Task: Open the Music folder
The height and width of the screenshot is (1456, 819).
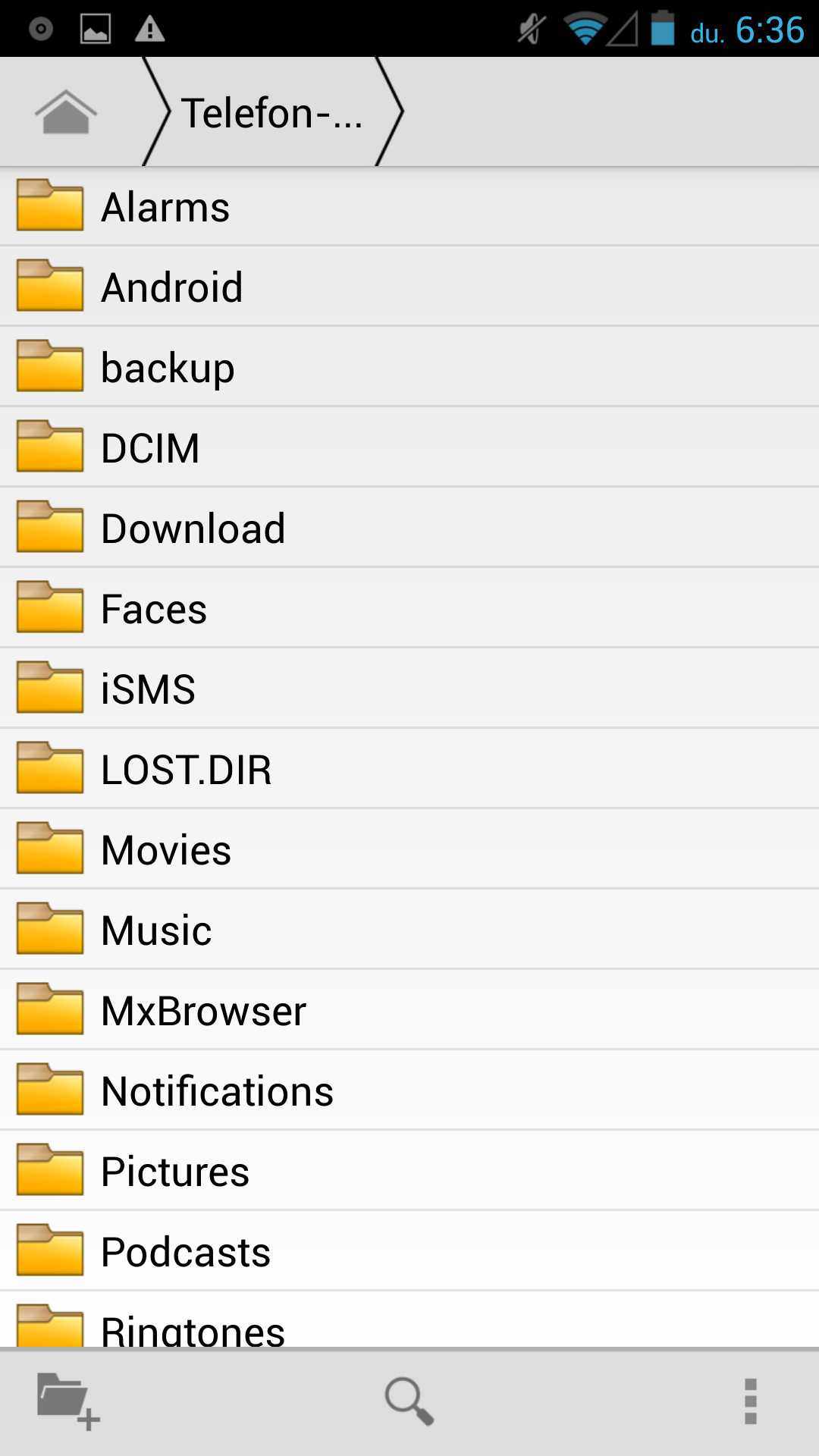Action: (409, 930)
